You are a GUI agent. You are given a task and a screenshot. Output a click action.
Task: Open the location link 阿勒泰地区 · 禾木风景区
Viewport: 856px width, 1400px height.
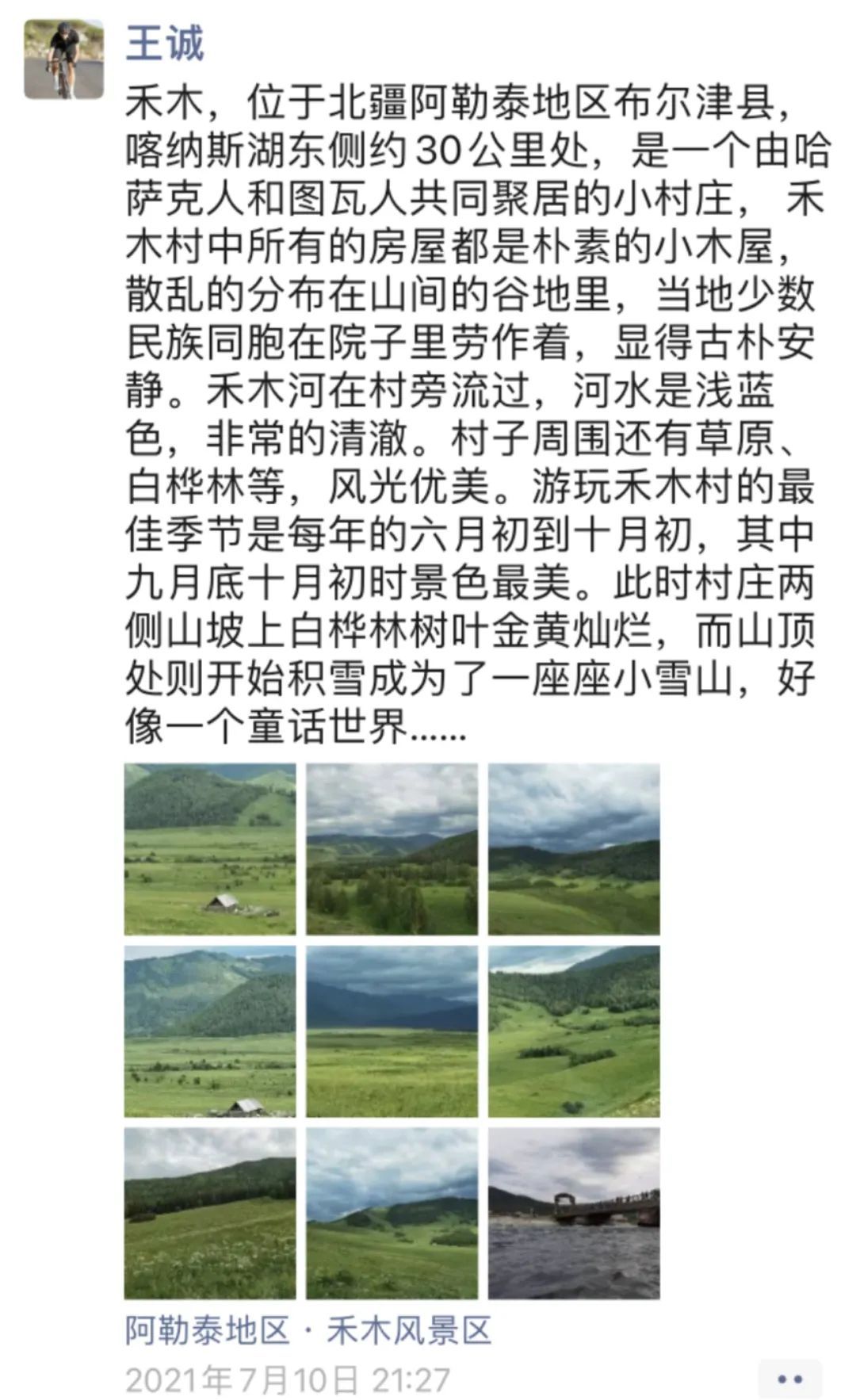308,1329
